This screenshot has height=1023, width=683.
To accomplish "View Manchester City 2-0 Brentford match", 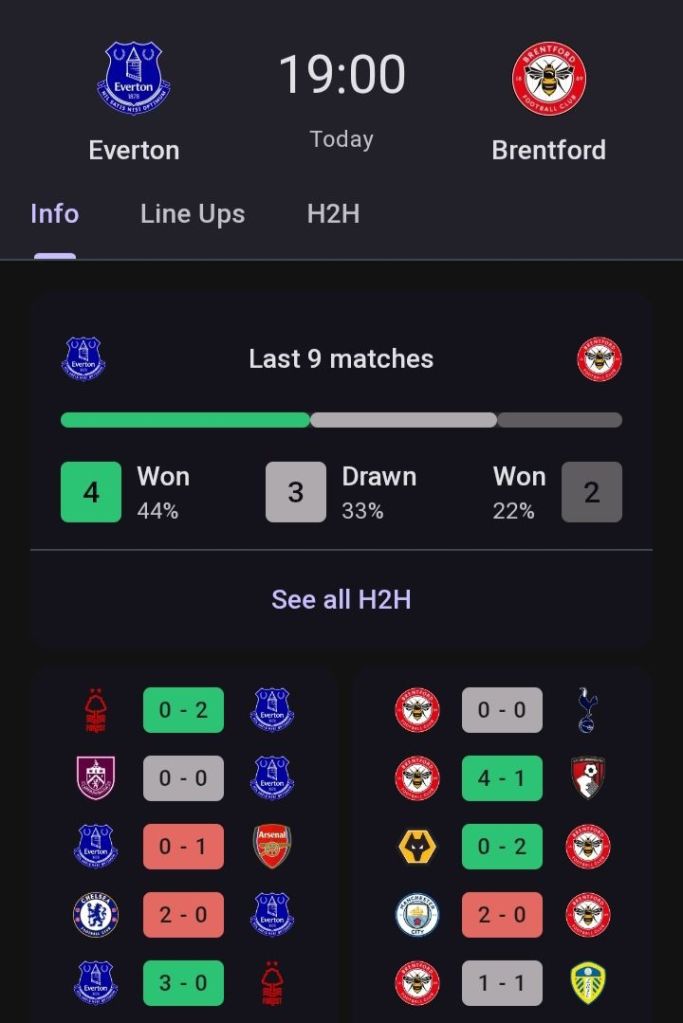I will [x=502, y=914].
